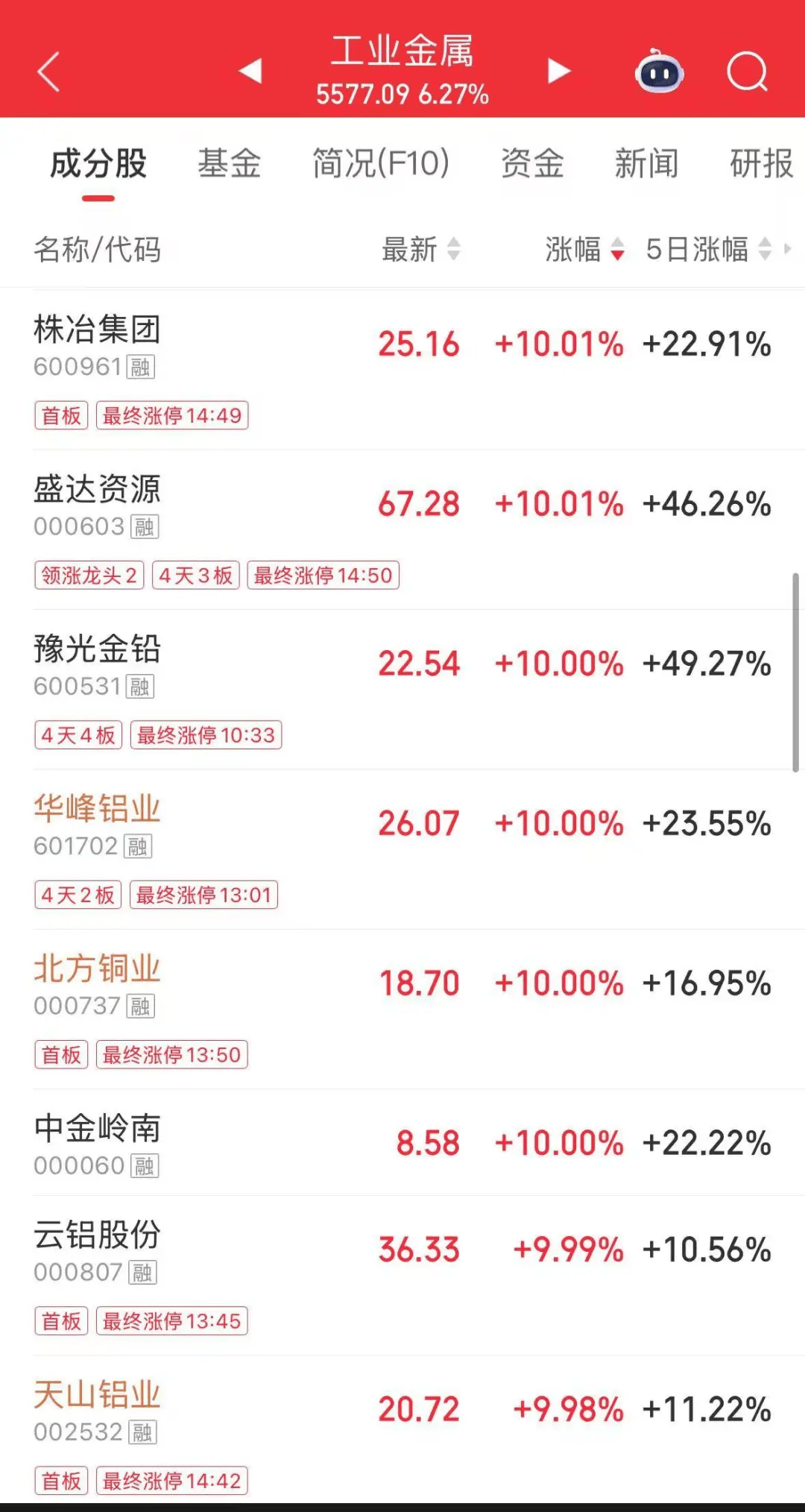Go back using the top-left arrow

click(x=49, y=72)
